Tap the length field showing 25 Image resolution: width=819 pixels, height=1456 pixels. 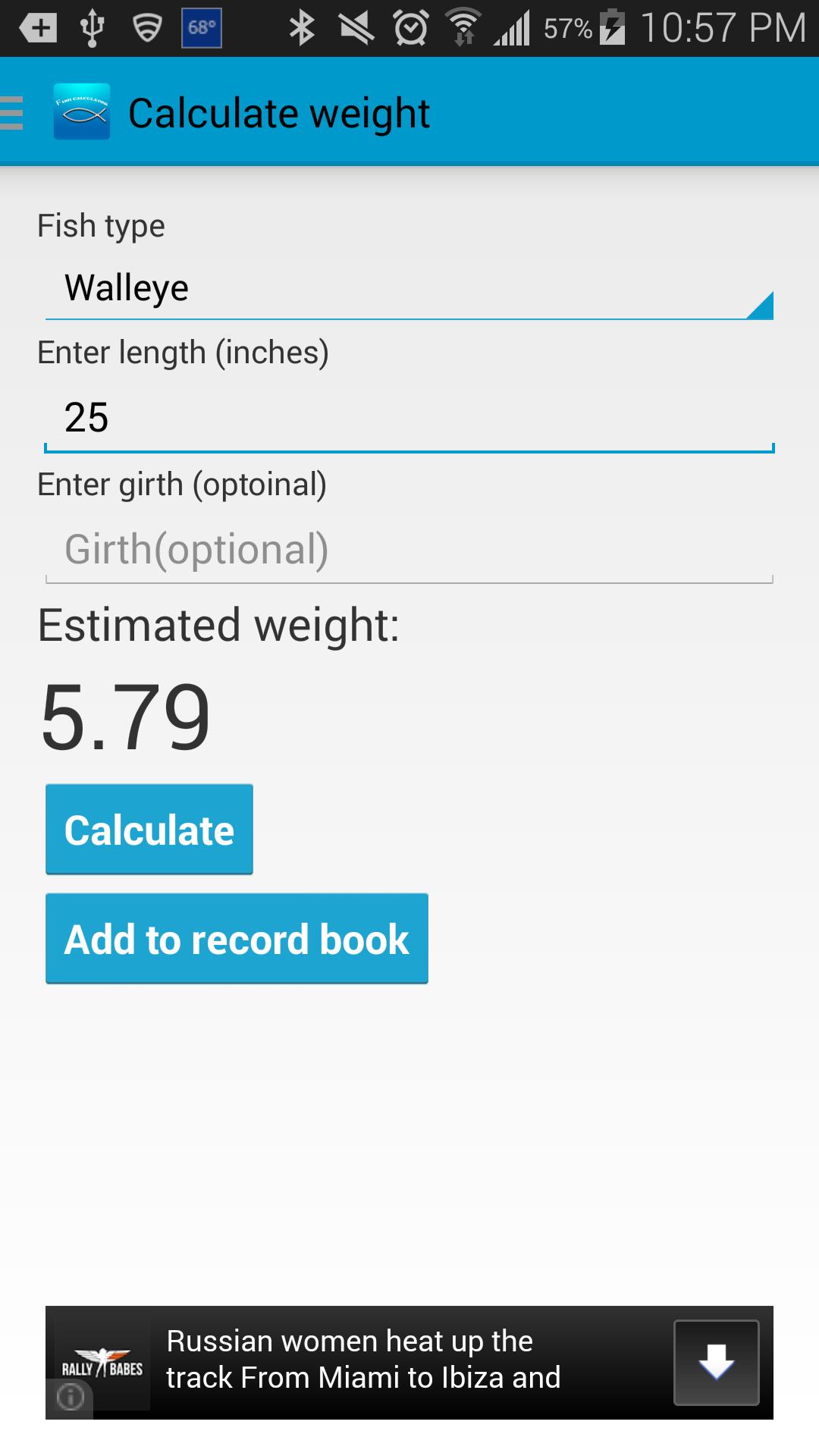click(x=409, y=416)
